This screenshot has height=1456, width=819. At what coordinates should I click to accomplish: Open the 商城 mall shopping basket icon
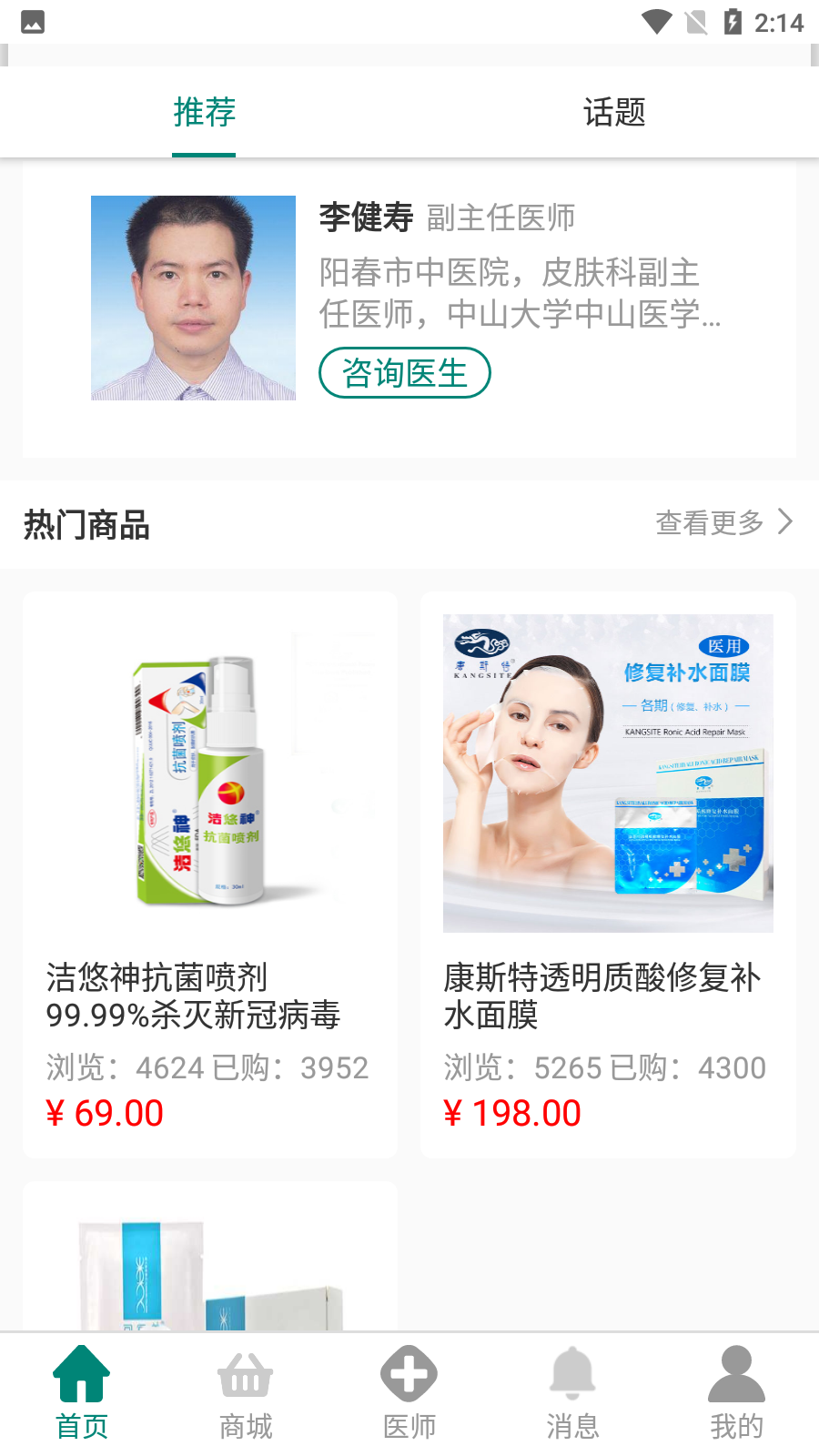coord(245,1375)
